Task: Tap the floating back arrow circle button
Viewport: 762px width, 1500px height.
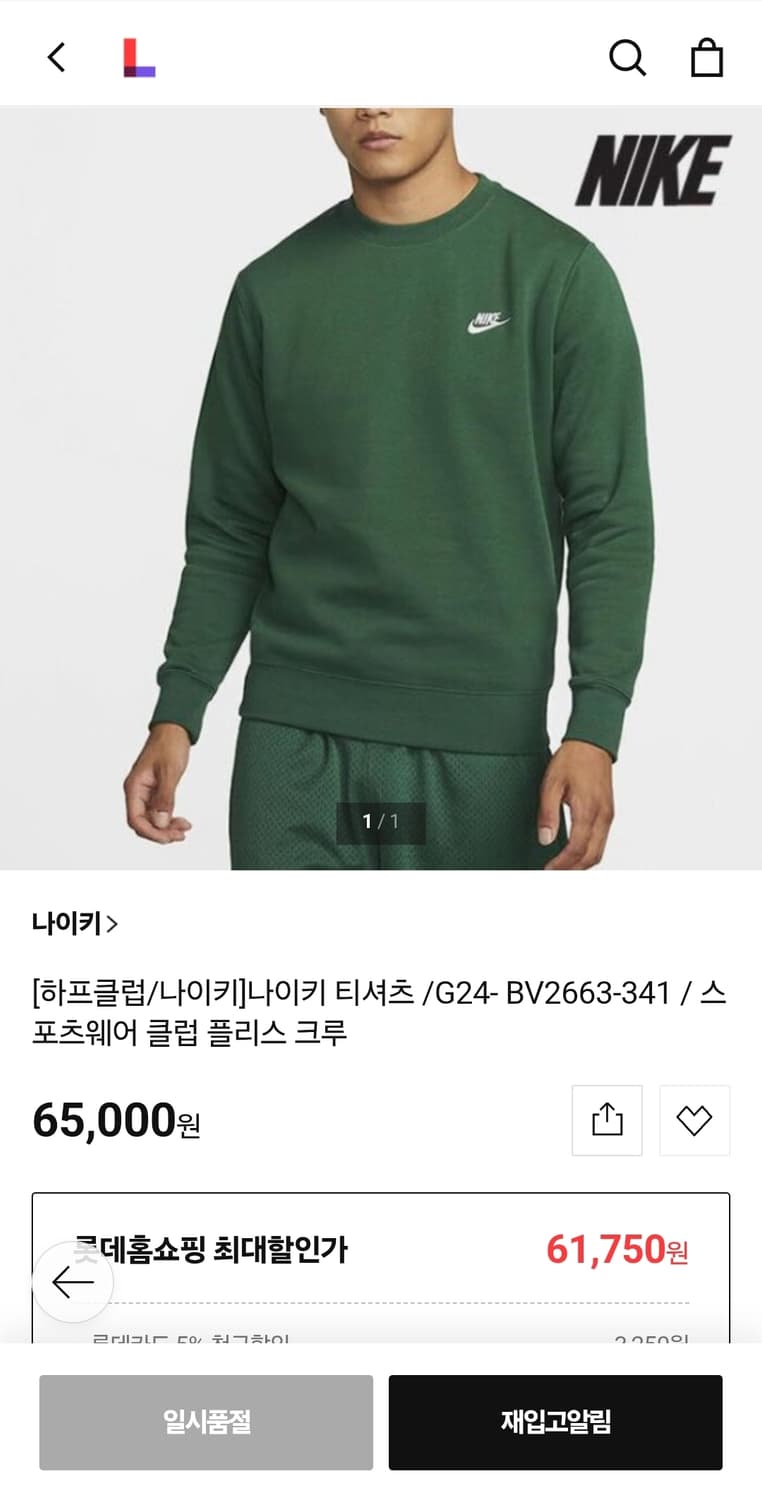Action: coord(72,1282)
